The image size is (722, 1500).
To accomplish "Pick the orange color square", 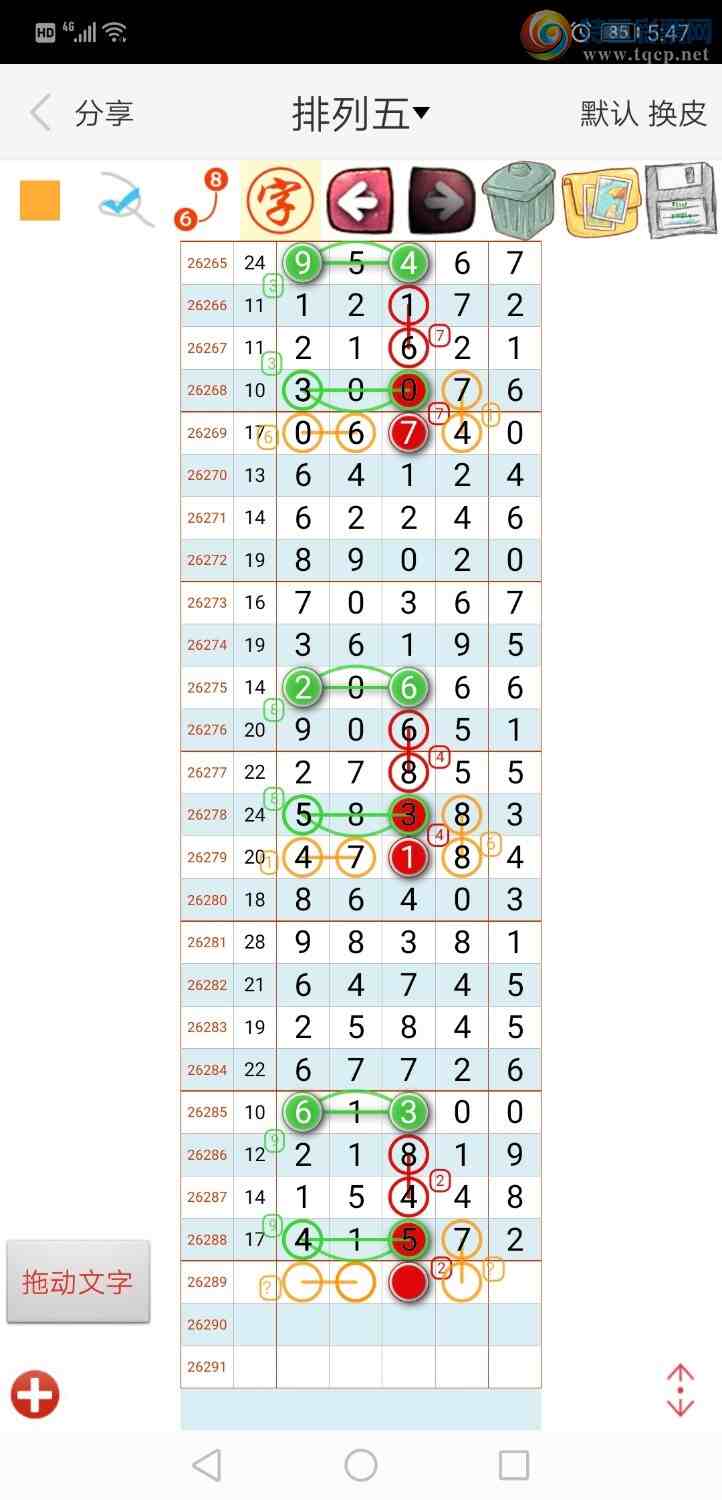I will click(x=40, y=200).
